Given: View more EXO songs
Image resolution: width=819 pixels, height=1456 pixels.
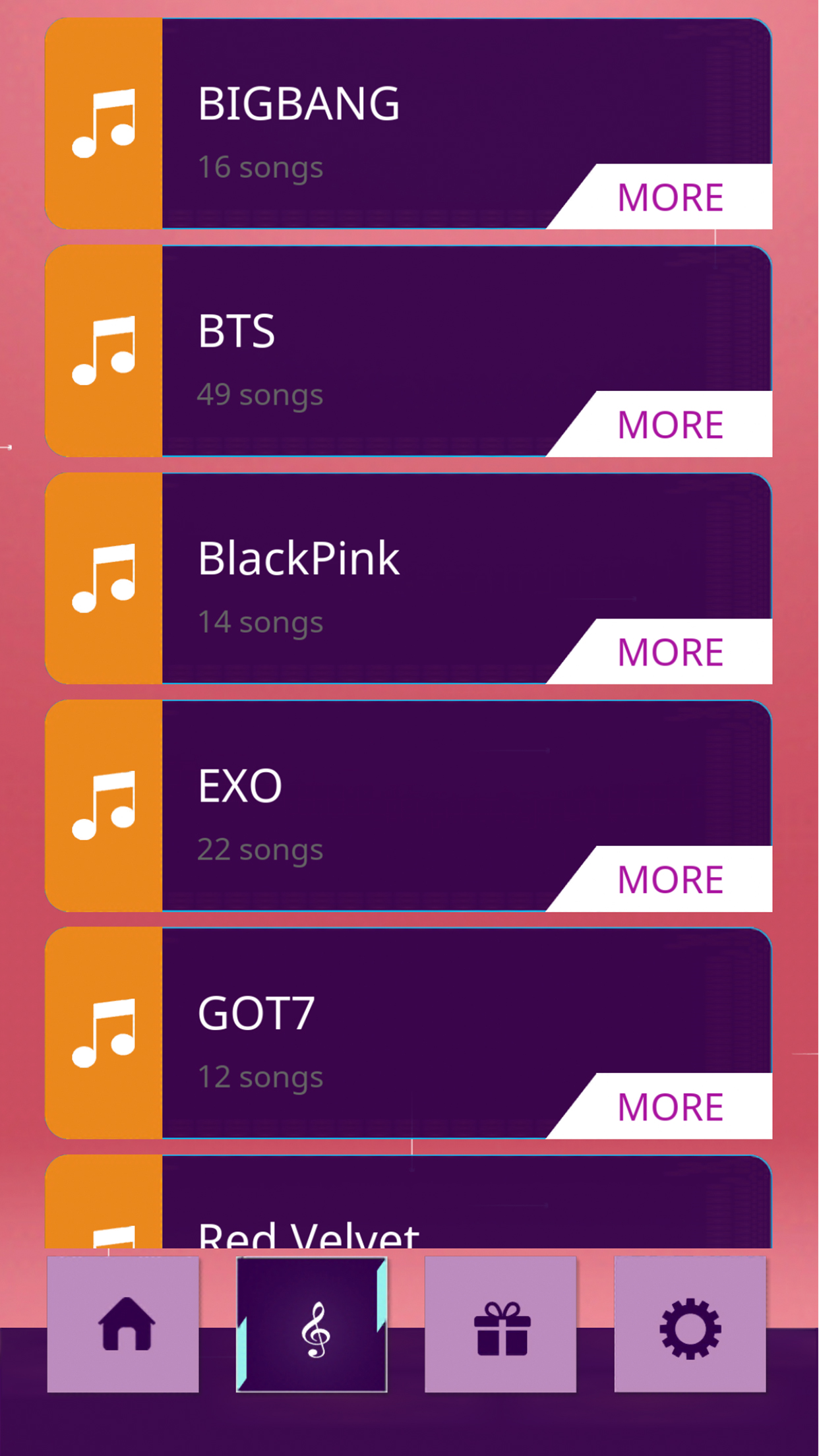Looking at the screenshot, I should [670, 880].
